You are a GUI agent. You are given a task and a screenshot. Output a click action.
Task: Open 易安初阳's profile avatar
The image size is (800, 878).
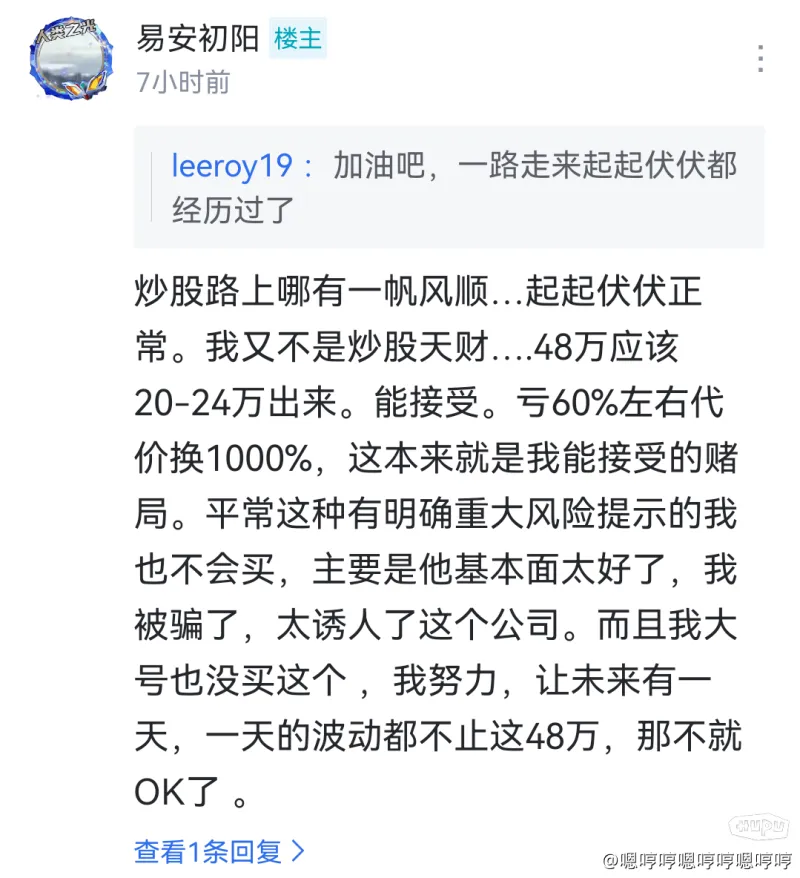[x=68, y=59]
